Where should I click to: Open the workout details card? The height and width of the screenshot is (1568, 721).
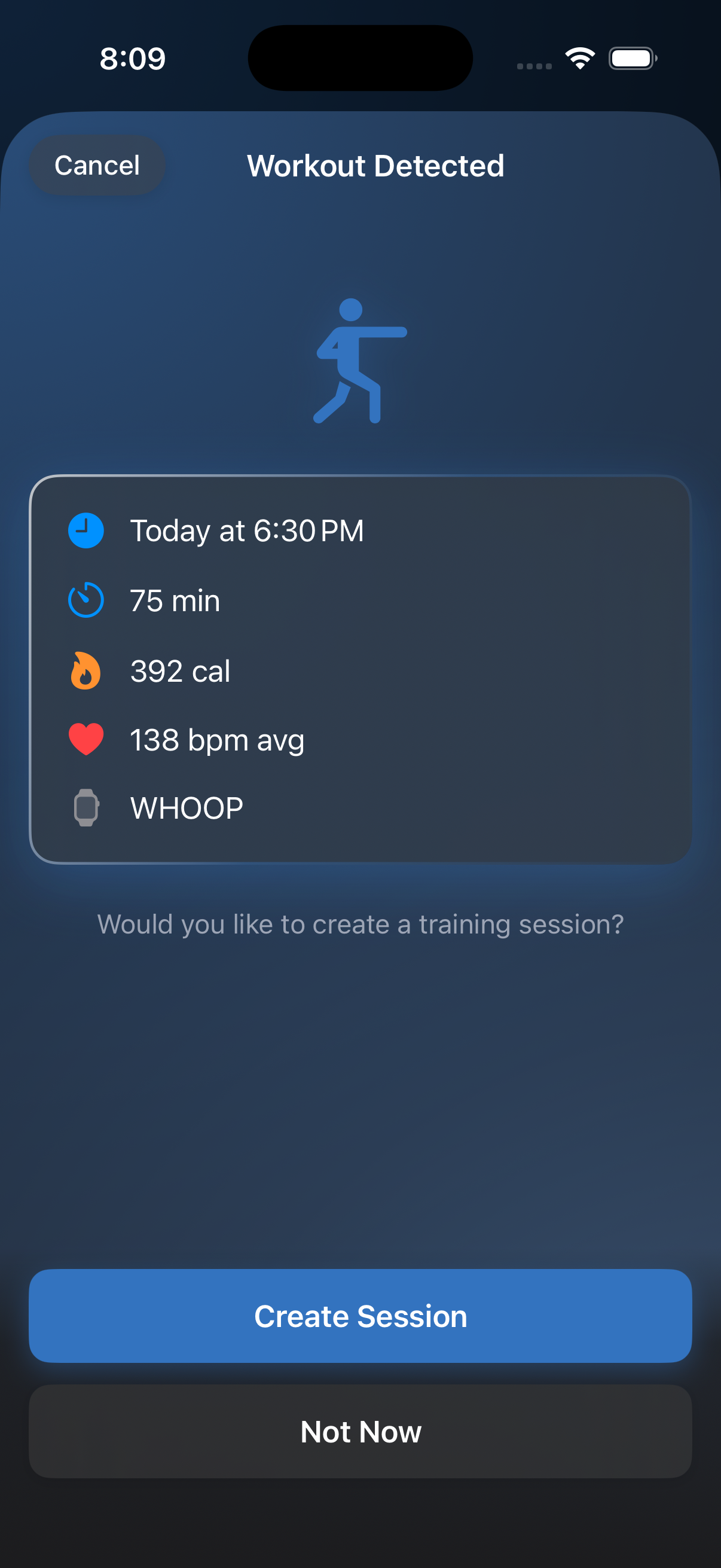point(360,670)
